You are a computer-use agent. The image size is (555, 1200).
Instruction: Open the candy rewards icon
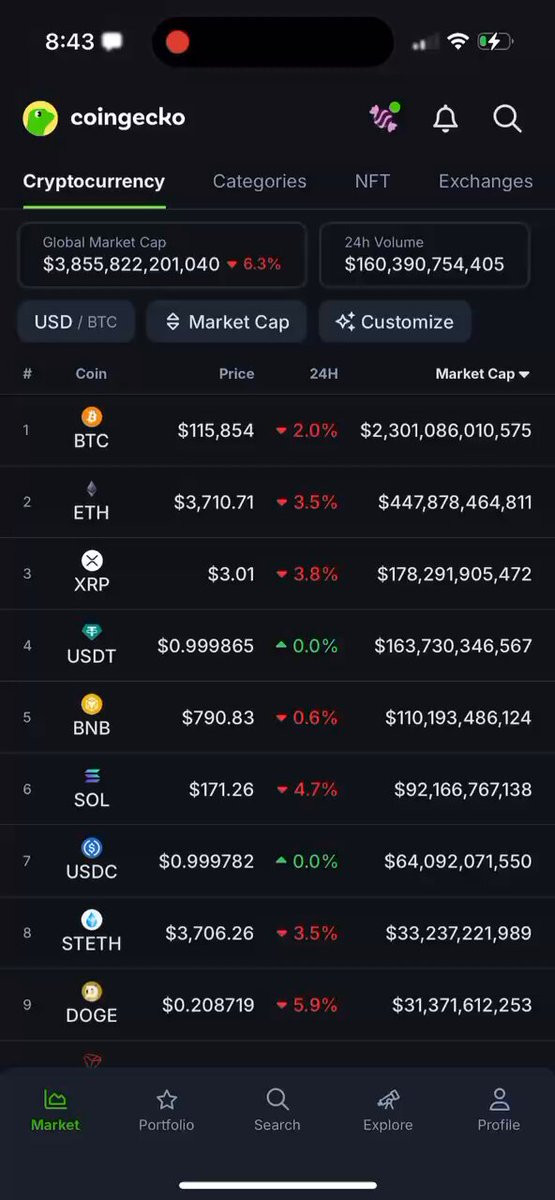383,118
